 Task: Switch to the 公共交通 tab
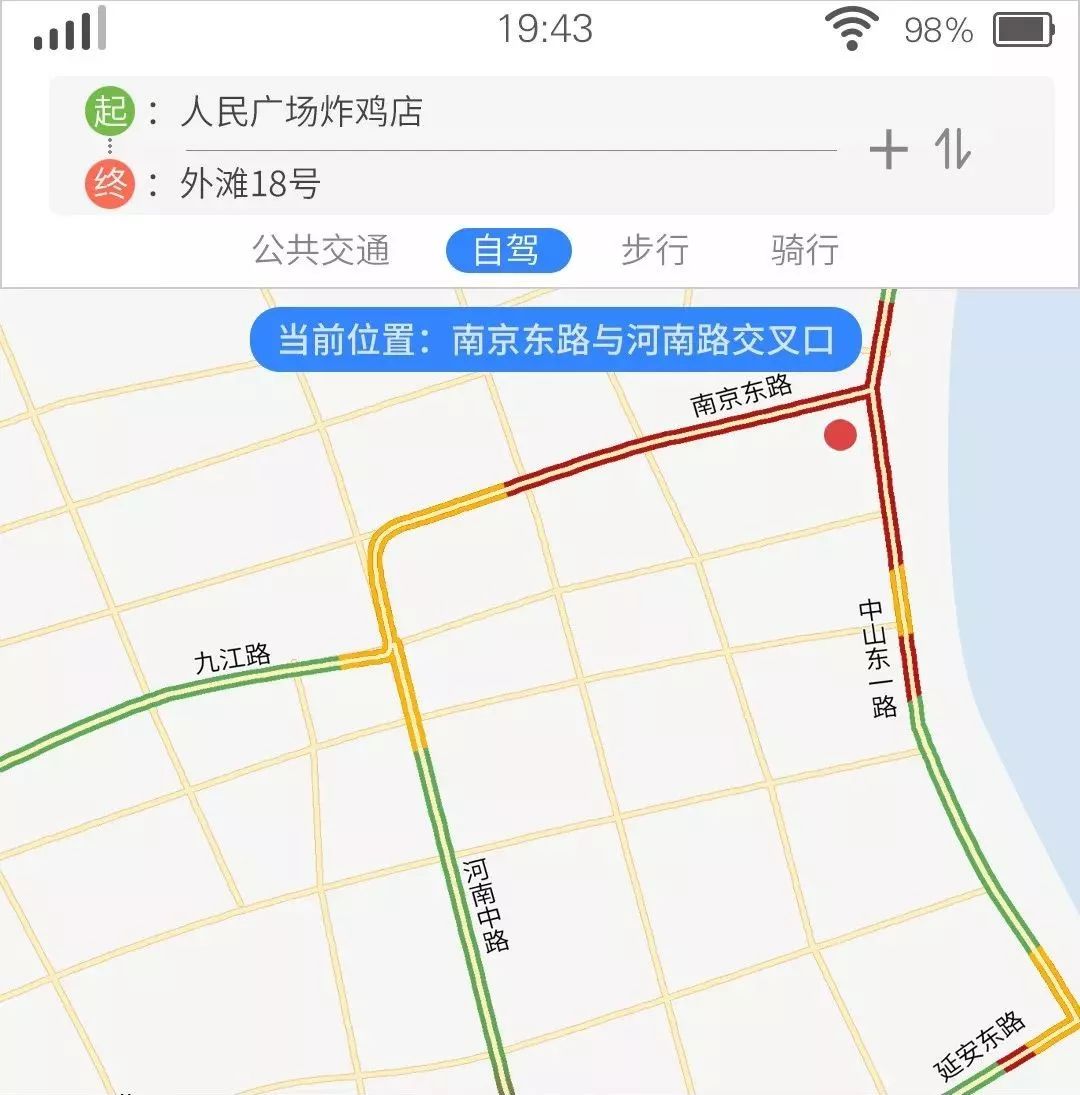[321, 250]
